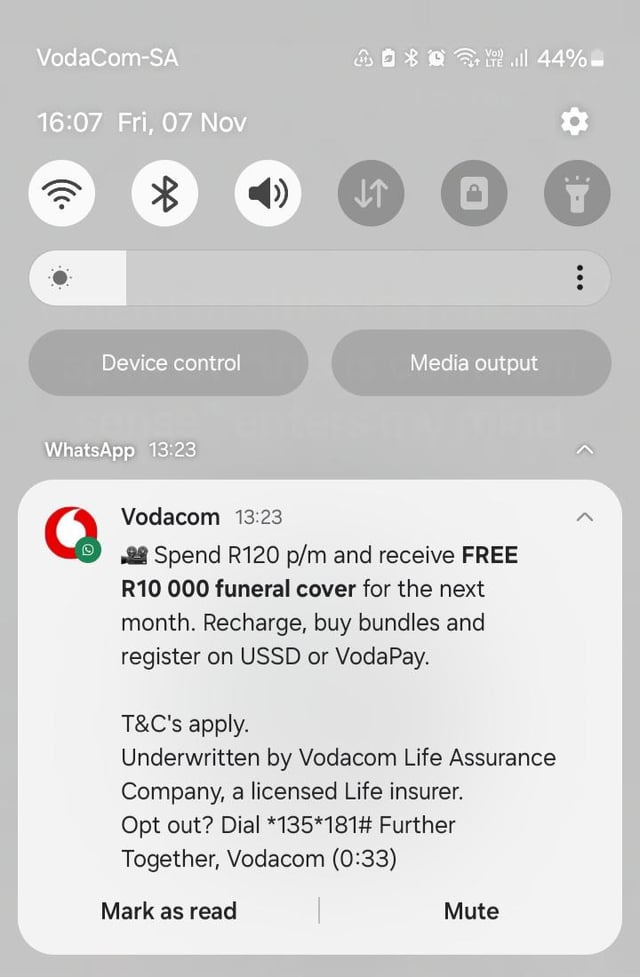The image size is (640, 977).
Task: Disable the Bluetooth quick toggle
Action: click(165, 193)
